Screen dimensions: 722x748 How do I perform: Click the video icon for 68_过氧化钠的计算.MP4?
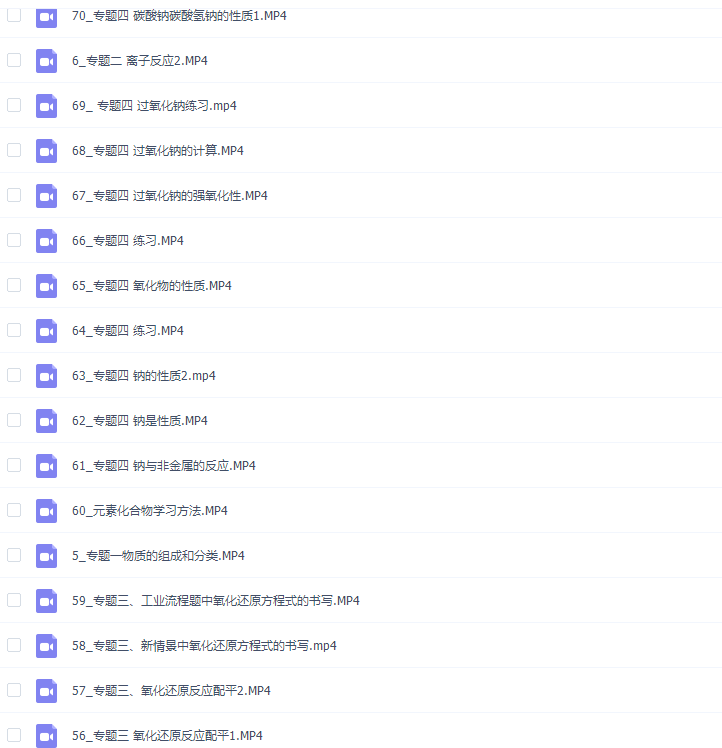coord(46,150)
